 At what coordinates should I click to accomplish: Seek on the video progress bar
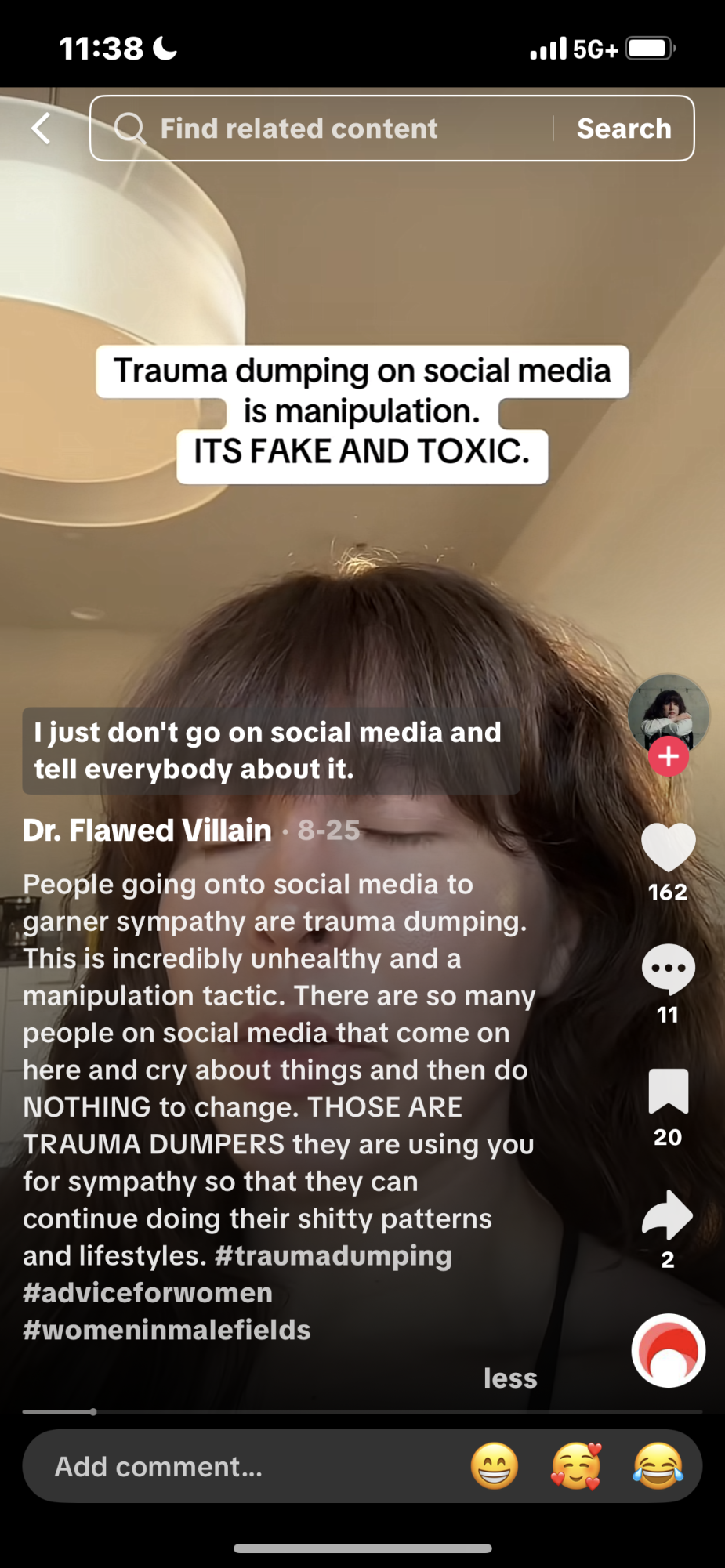coord(361,1412)
